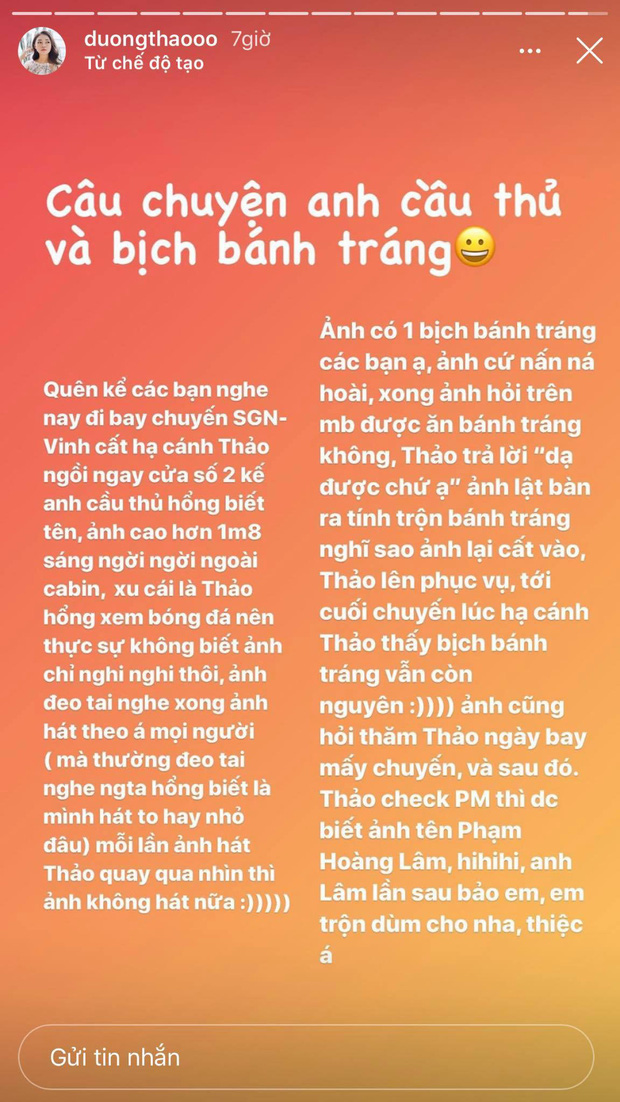This screenshot has height=1102, width=620.
Task: Open the three-dot story options
Action: click(x=529, y=51)
